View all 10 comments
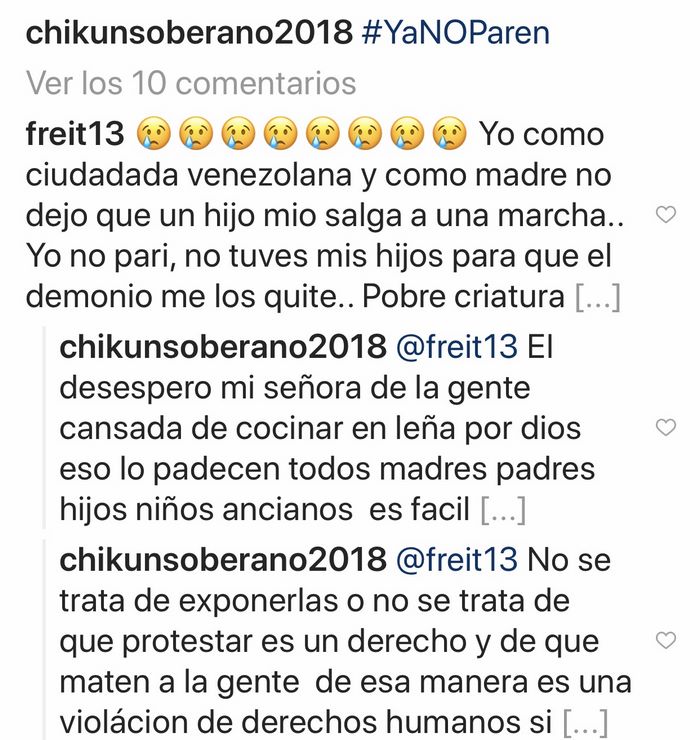 pyautogui.click(x=190, y=82)
